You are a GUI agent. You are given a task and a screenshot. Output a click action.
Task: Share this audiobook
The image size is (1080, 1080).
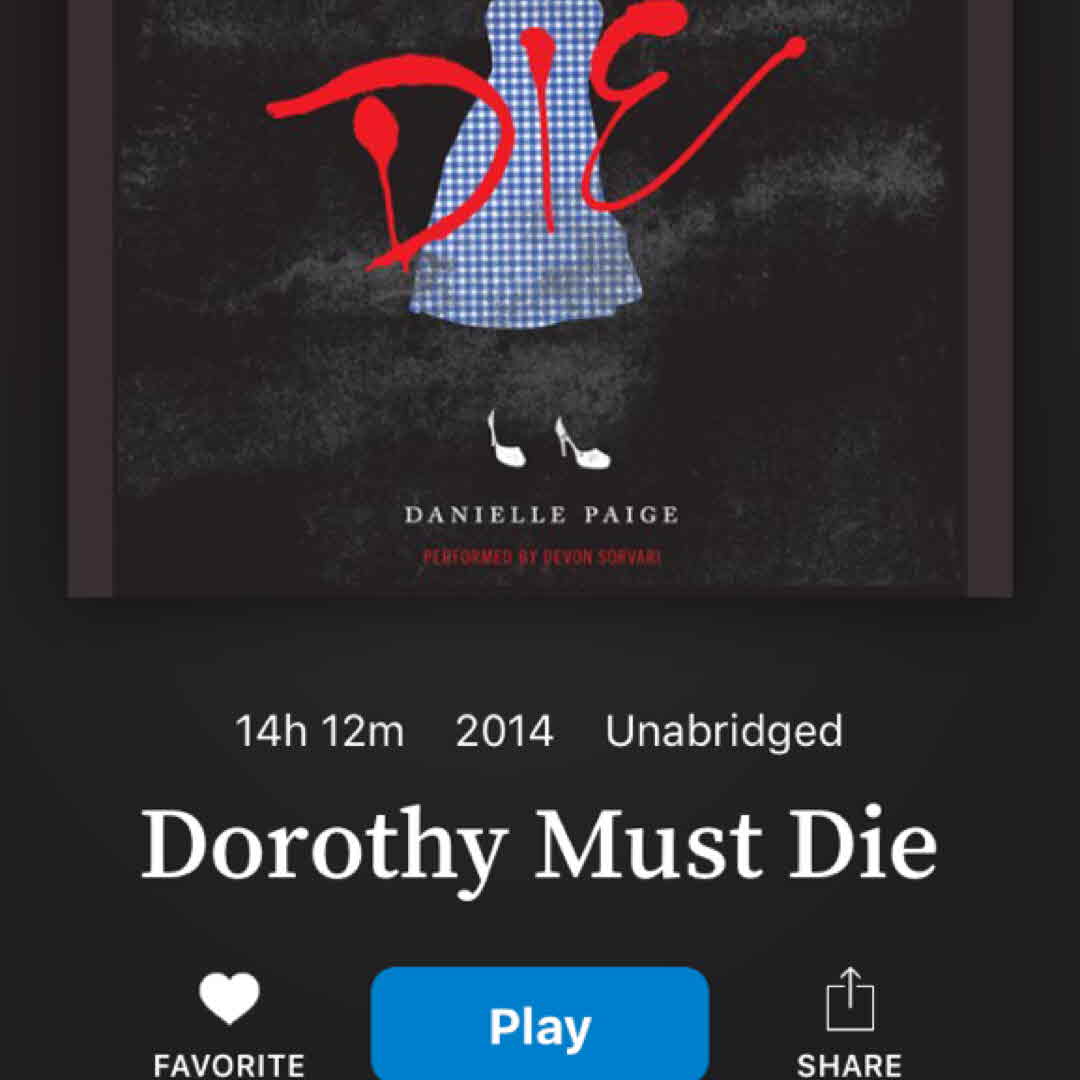pyautogui.click(x=849, y=1003)
